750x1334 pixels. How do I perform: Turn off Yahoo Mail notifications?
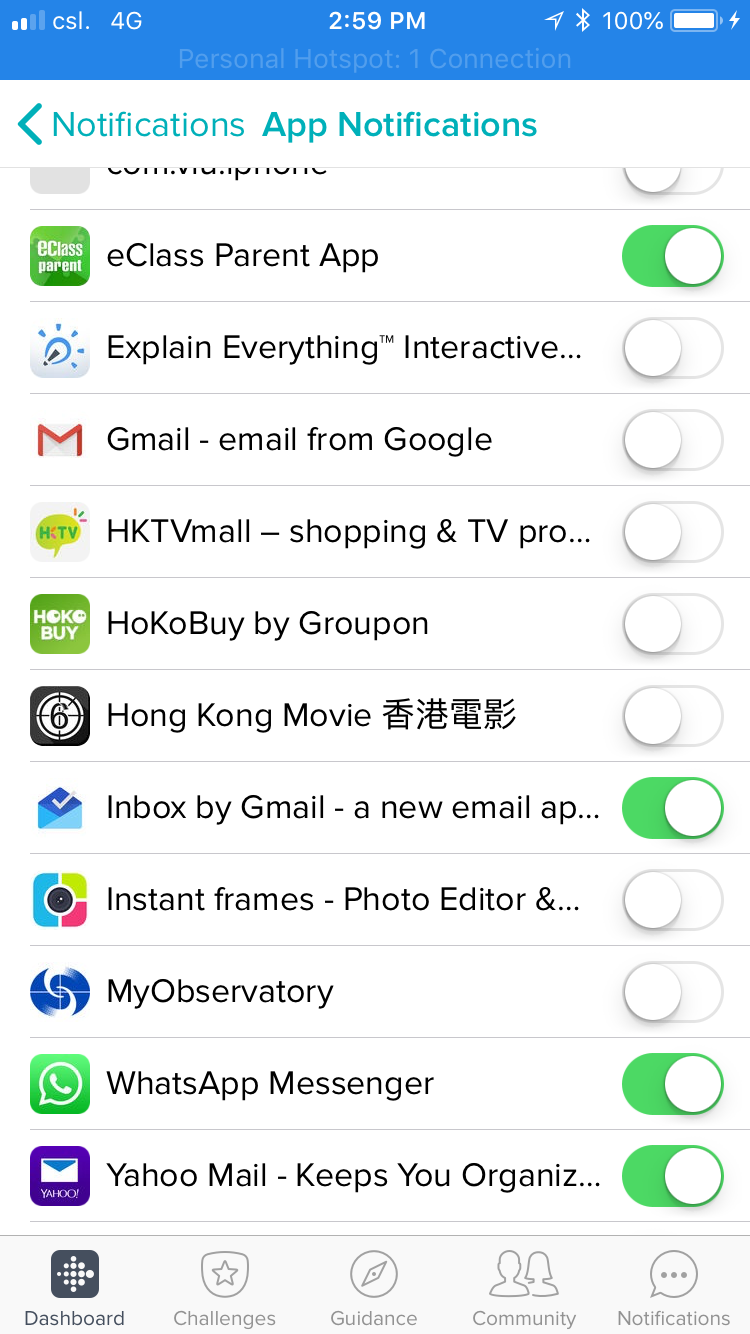672,1176
